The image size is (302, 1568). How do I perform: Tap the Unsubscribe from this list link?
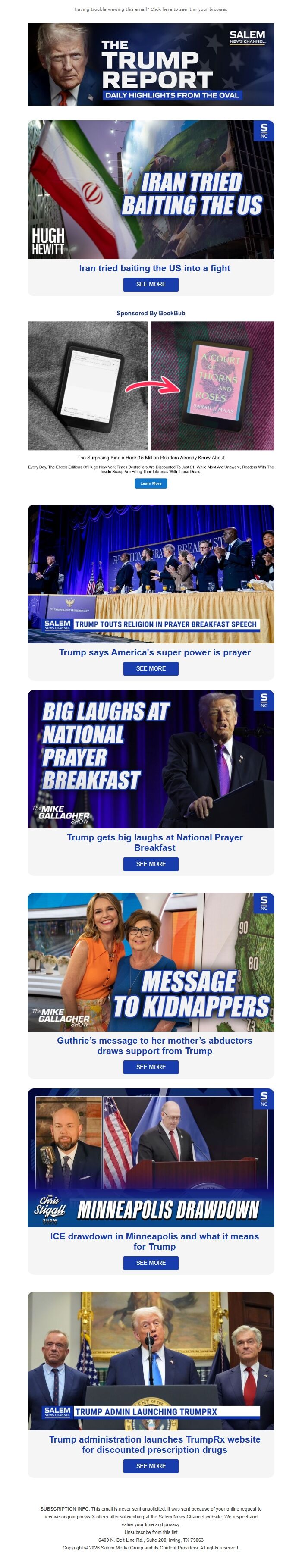(151, 1532)
